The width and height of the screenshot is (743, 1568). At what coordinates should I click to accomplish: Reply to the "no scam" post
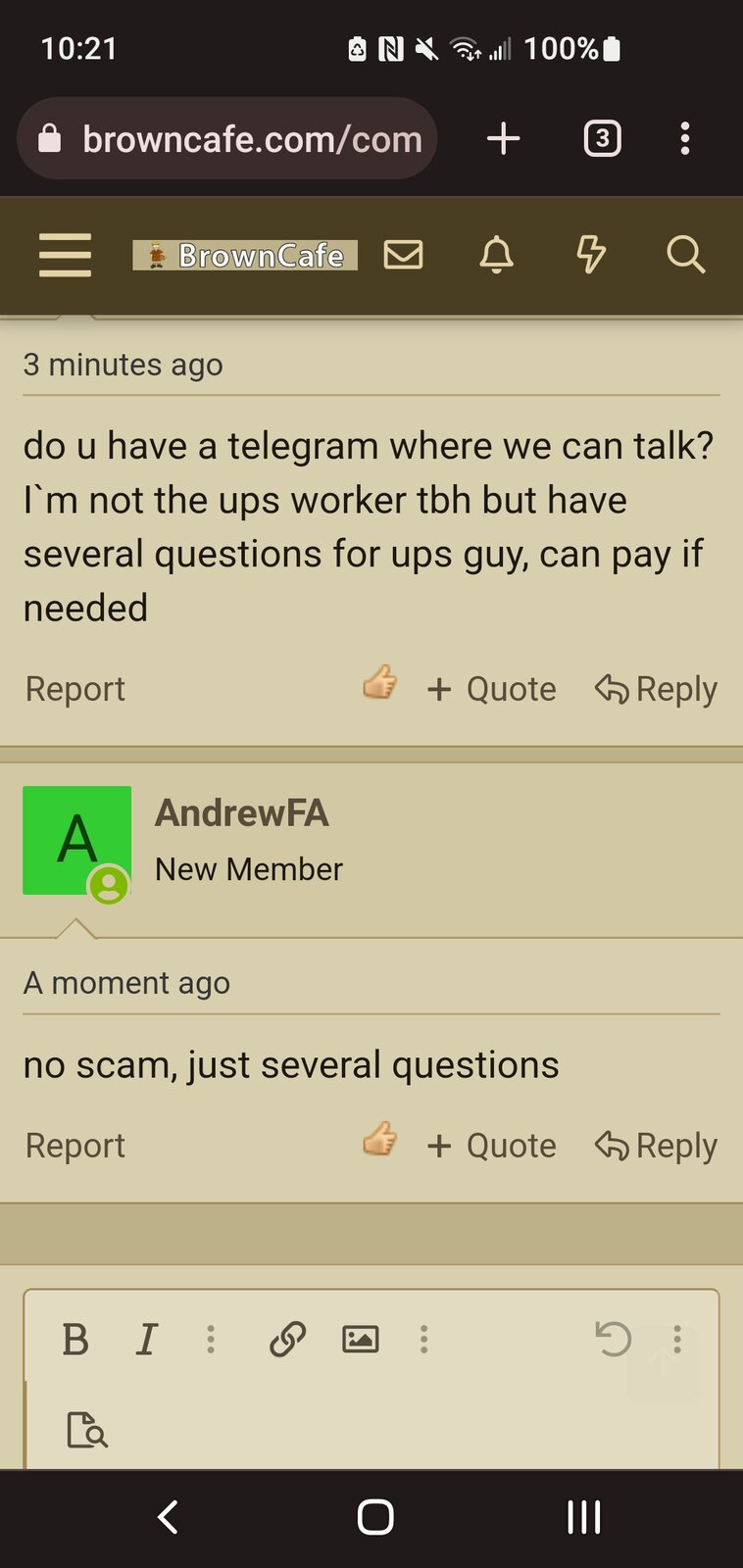tap(656, 1146)
